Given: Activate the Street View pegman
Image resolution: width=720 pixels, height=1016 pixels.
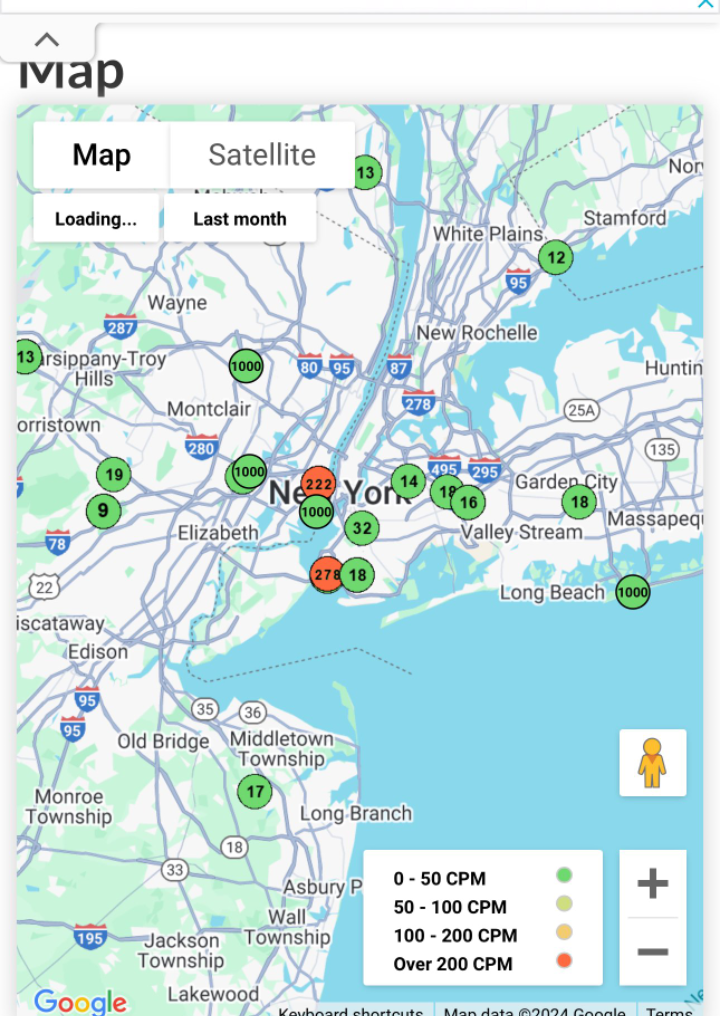Looking at the screenshot, I should tap(652, 763).
